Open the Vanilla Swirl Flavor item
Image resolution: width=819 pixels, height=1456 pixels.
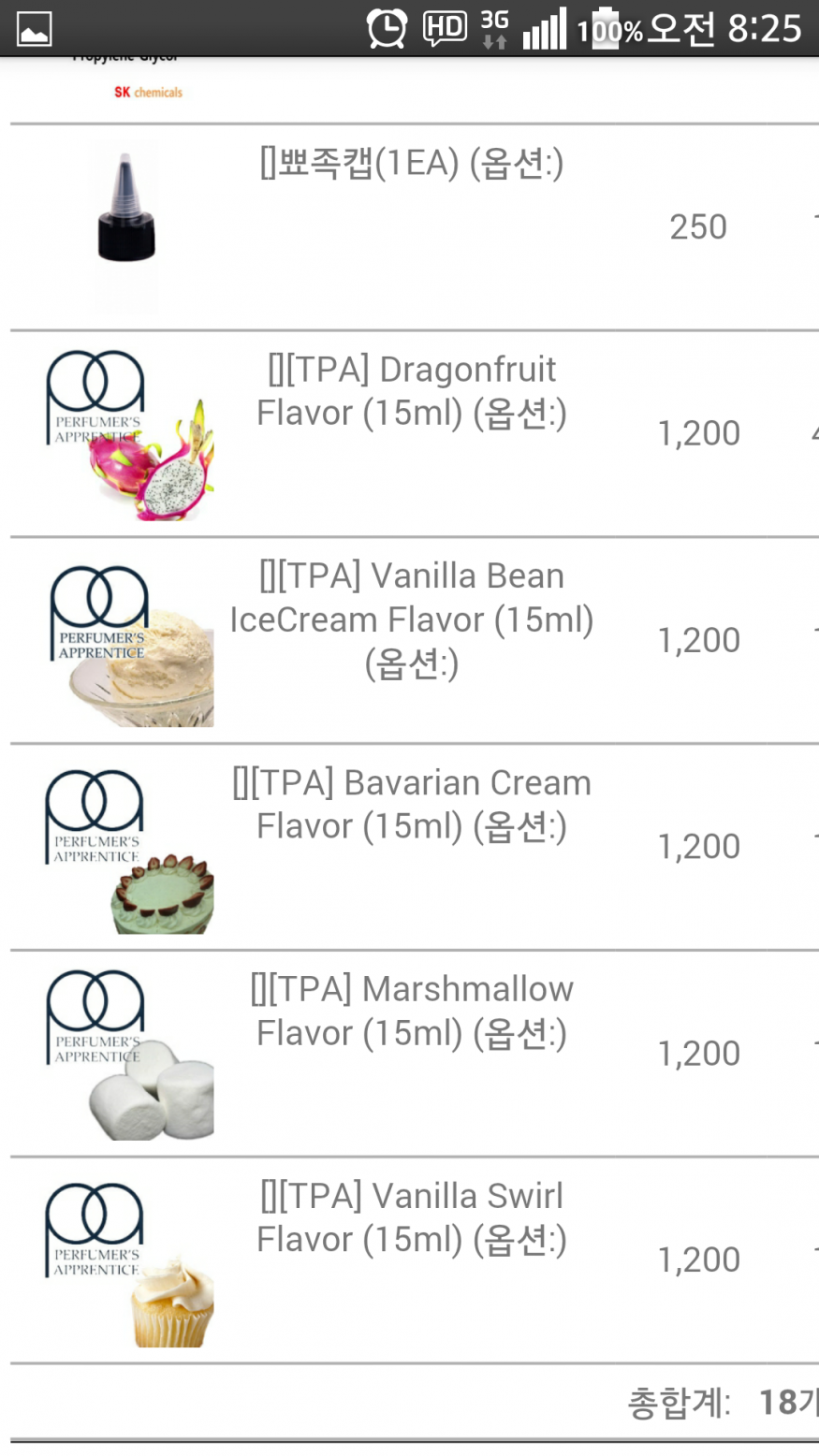[x=412, y=1217]
